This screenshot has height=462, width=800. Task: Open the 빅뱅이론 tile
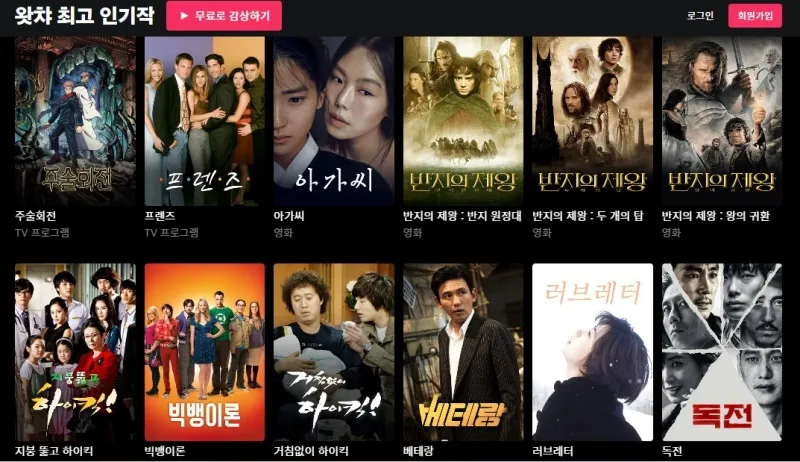[x=204, y=352]
